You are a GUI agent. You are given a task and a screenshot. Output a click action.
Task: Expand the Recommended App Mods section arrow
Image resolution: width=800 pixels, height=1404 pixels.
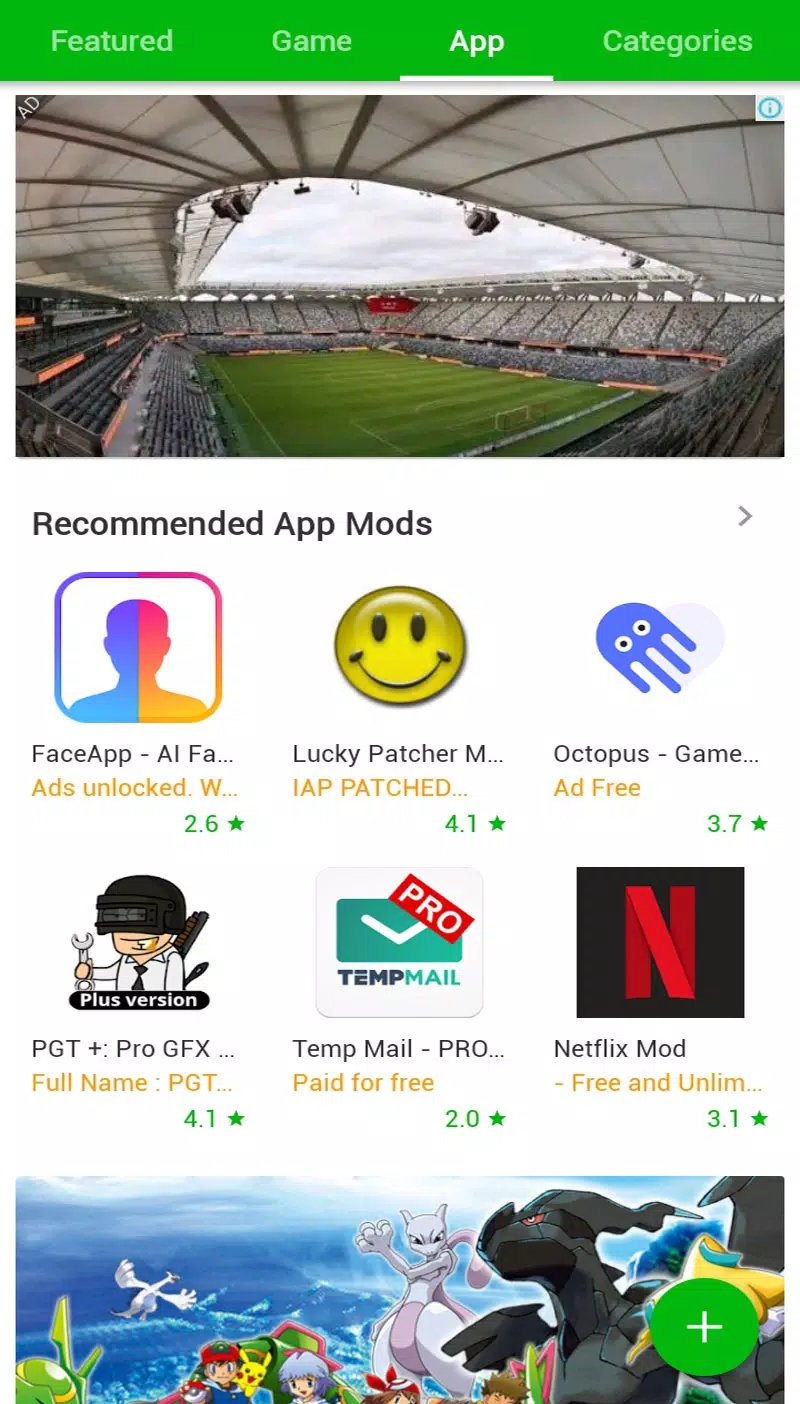[744, 516]
